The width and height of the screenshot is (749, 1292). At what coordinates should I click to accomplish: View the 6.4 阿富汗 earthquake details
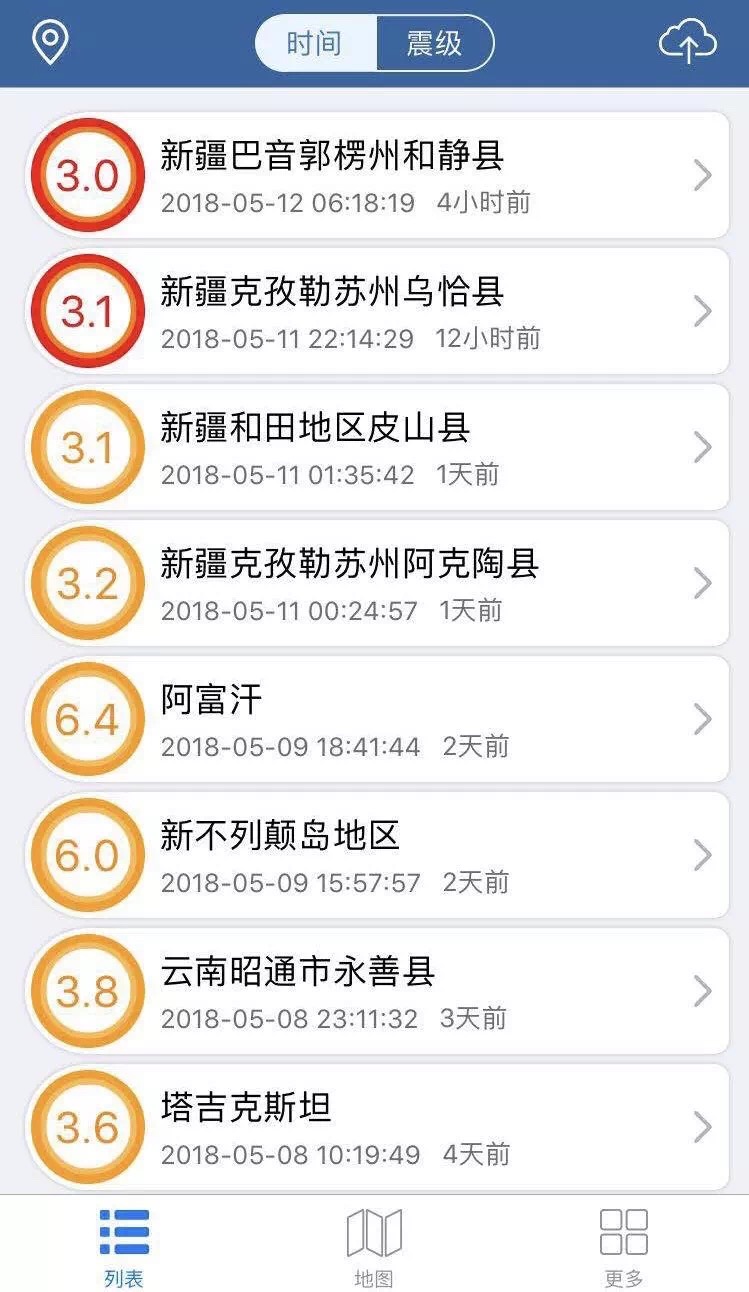coord(376,719)
